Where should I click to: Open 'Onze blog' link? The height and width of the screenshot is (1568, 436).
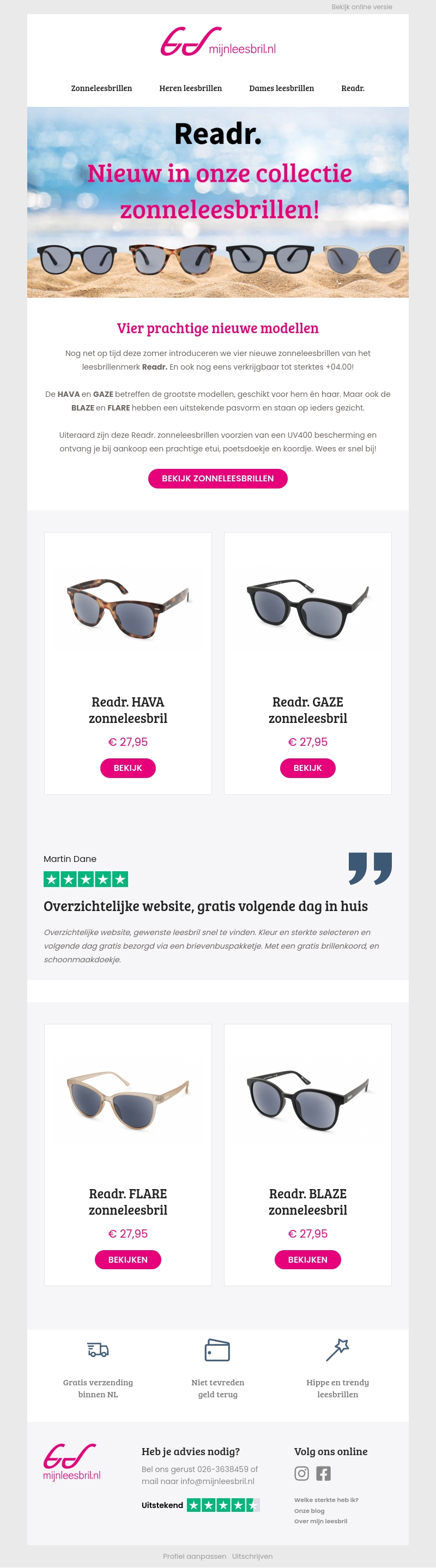310,1511
